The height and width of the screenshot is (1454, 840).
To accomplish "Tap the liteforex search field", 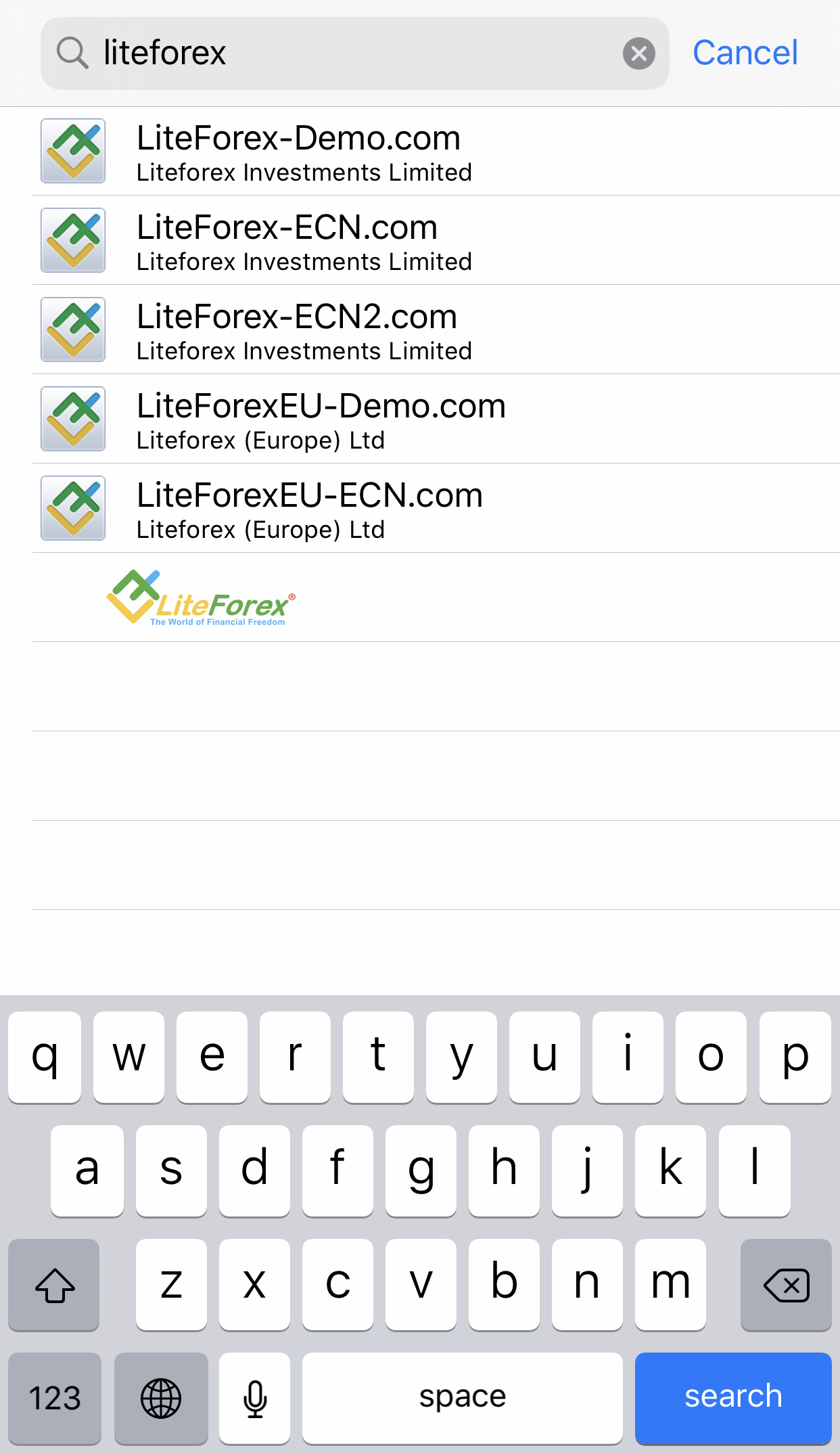I will [354, 53].
